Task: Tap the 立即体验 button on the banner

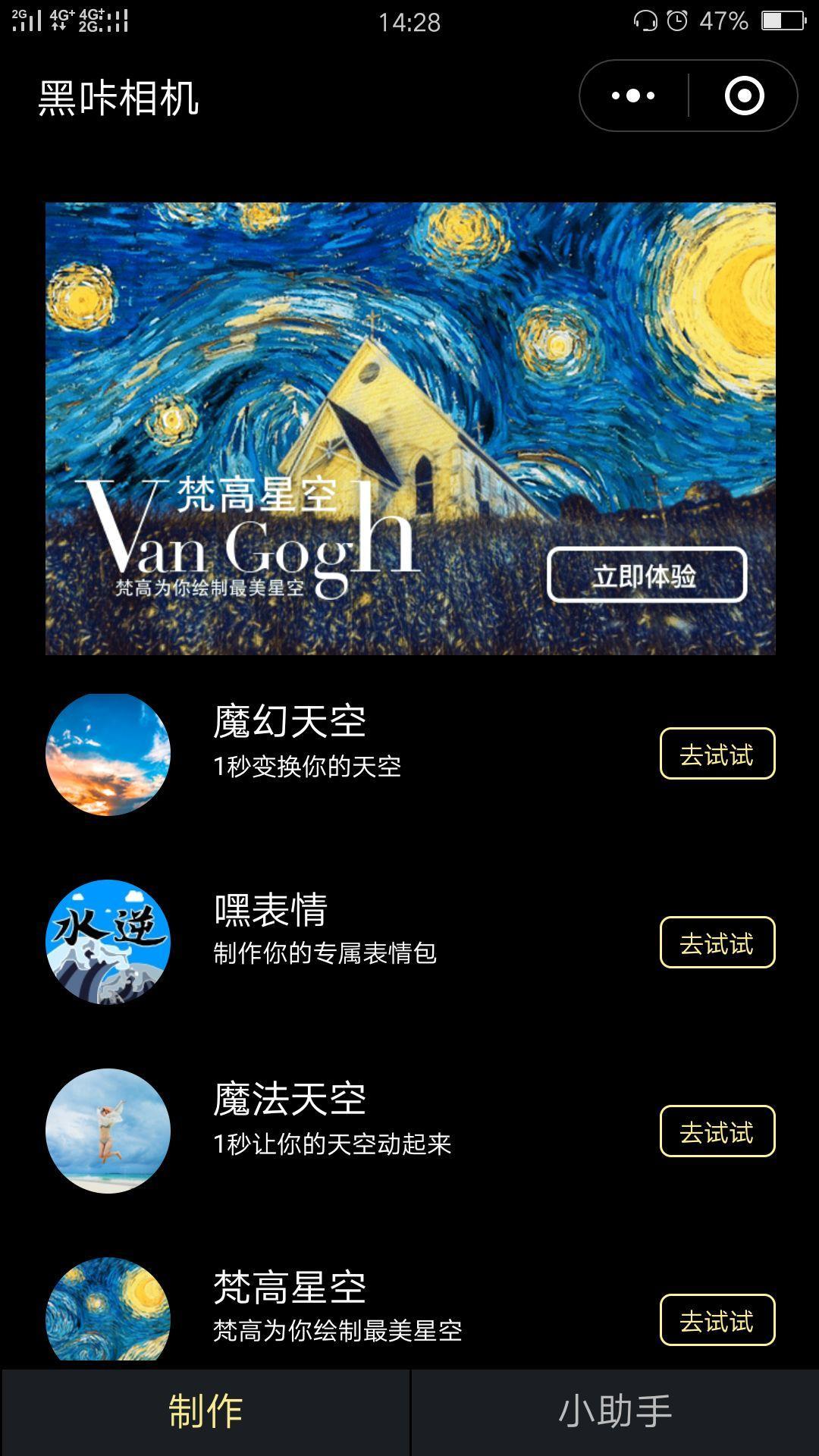Action: pos(647,576)
